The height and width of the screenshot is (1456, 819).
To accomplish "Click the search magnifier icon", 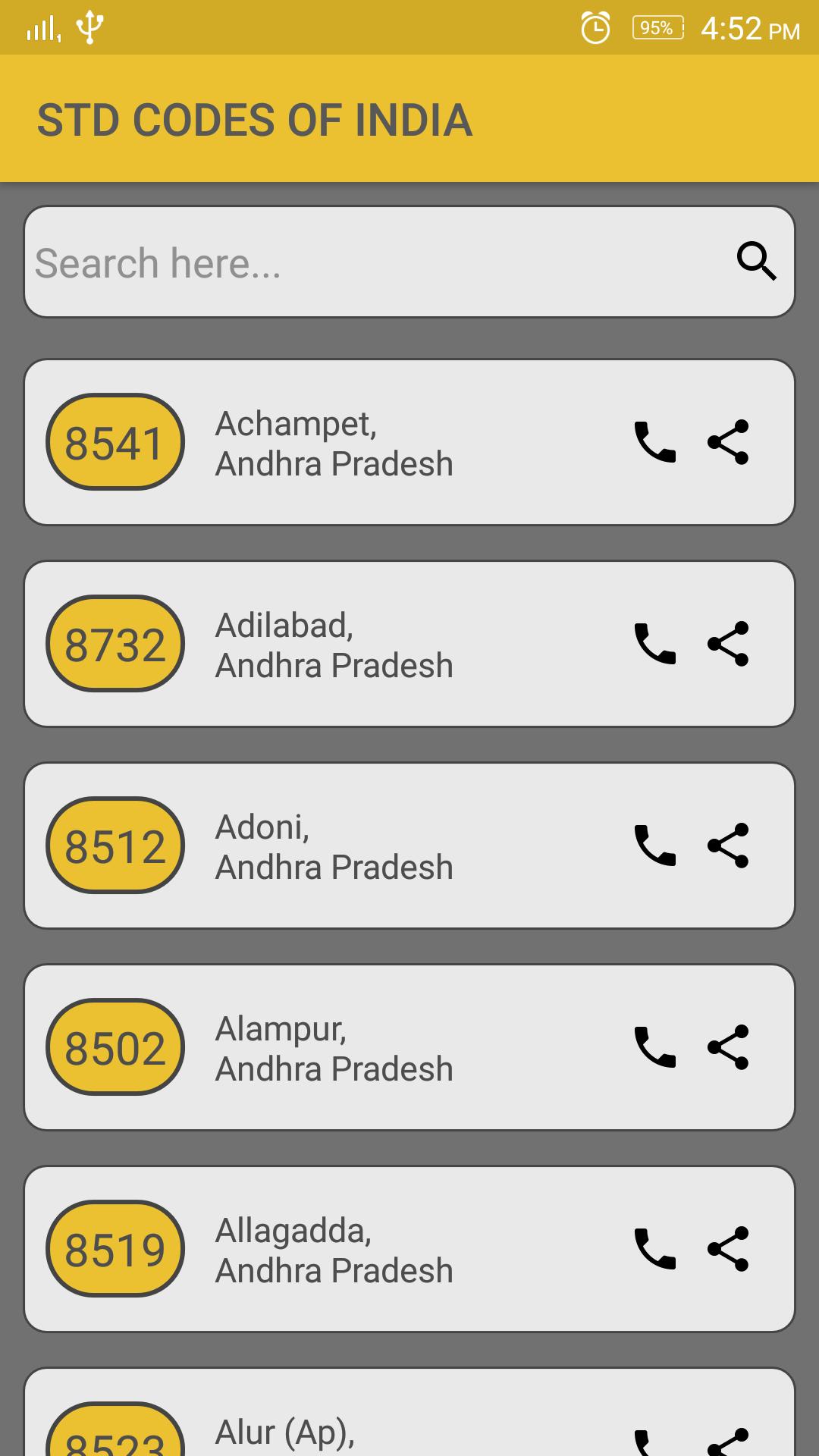I will pos(757,262).
